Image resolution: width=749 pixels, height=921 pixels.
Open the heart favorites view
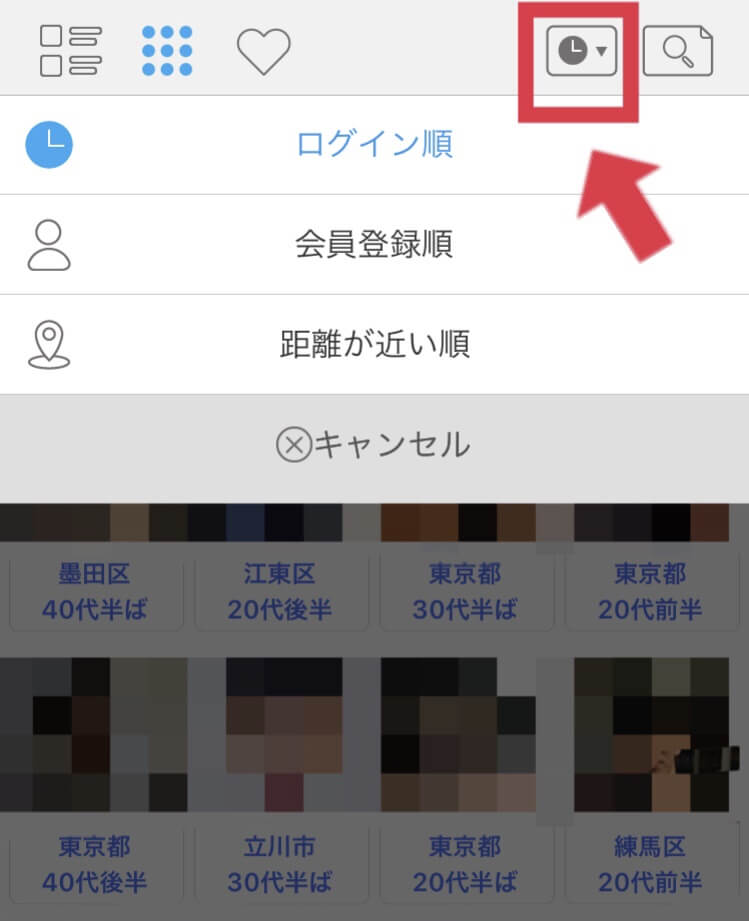point(263,50)
